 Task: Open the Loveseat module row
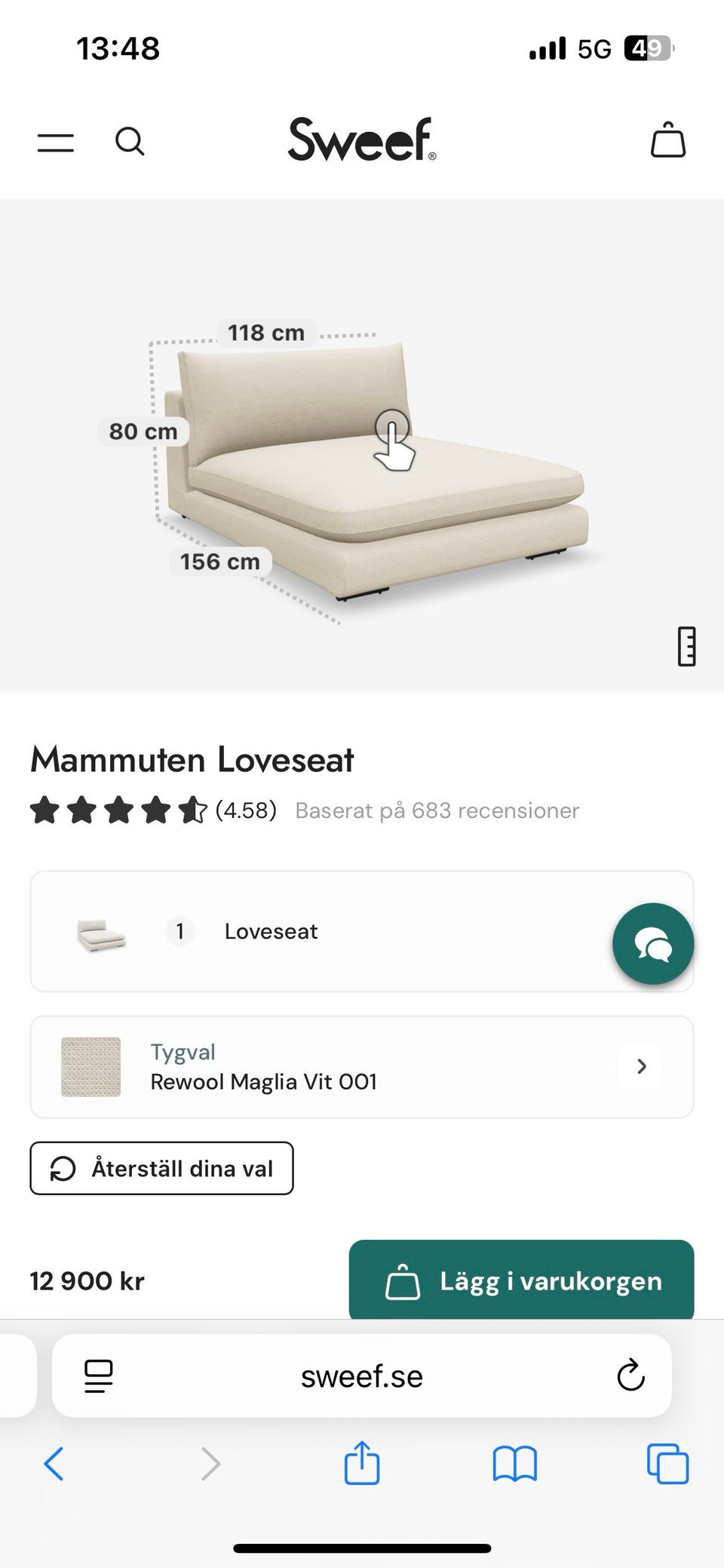click(x=362, y=931)
